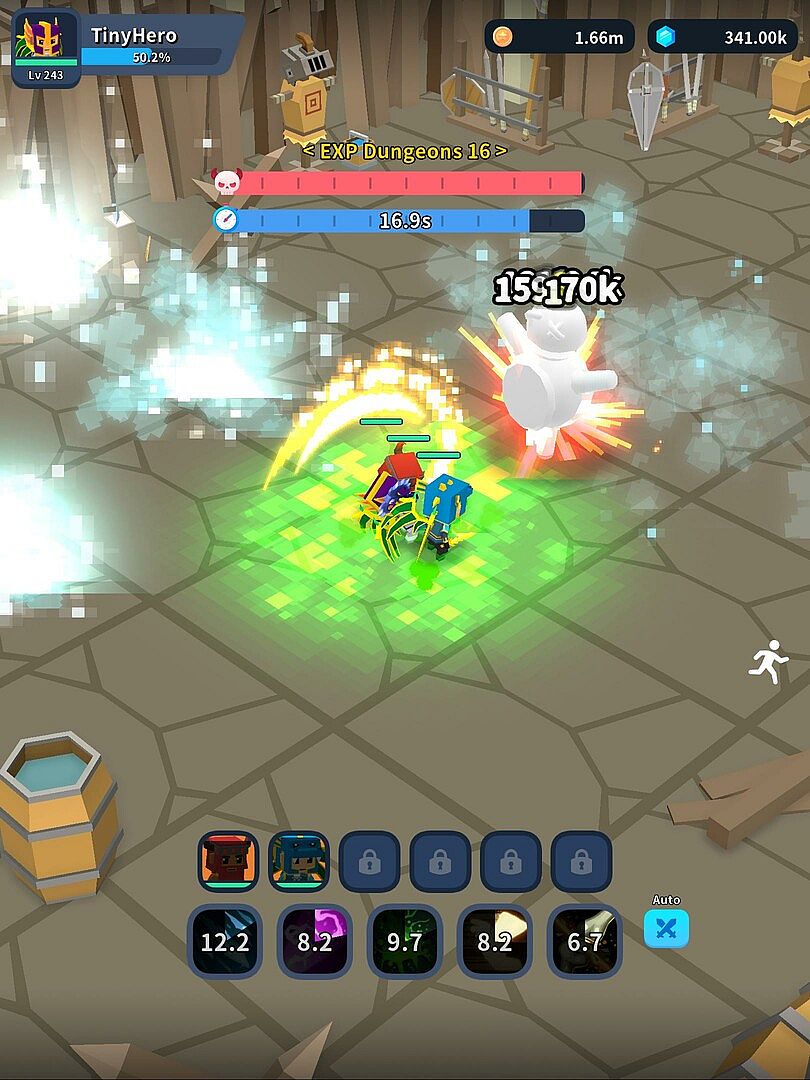
Task: Tap the running figure escape icon
Action: [768, 662]
